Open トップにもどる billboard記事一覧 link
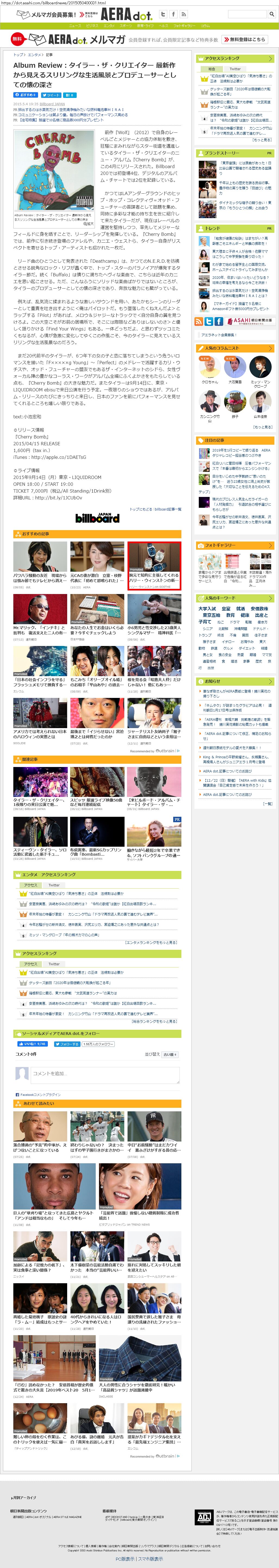The width and height of the screenshot is (279, 1568). pyautogui.click(x=155, y=509)
